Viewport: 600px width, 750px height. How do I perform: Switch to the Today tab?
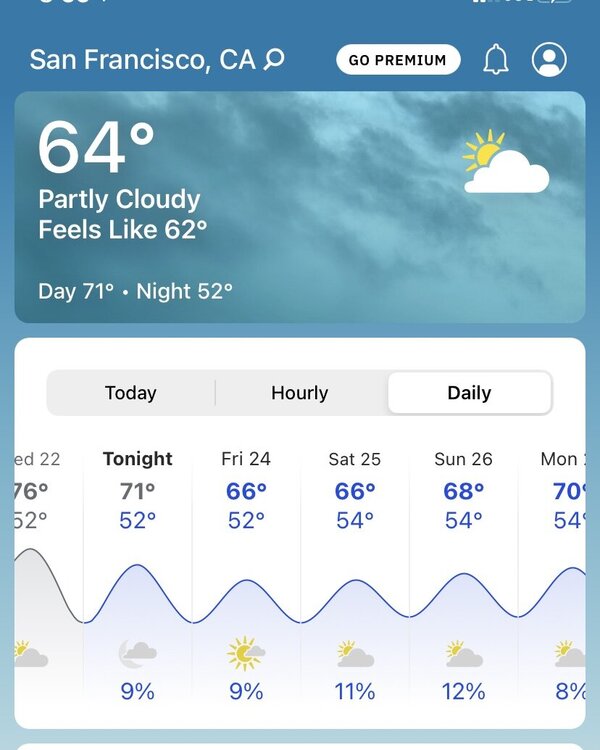131,393
